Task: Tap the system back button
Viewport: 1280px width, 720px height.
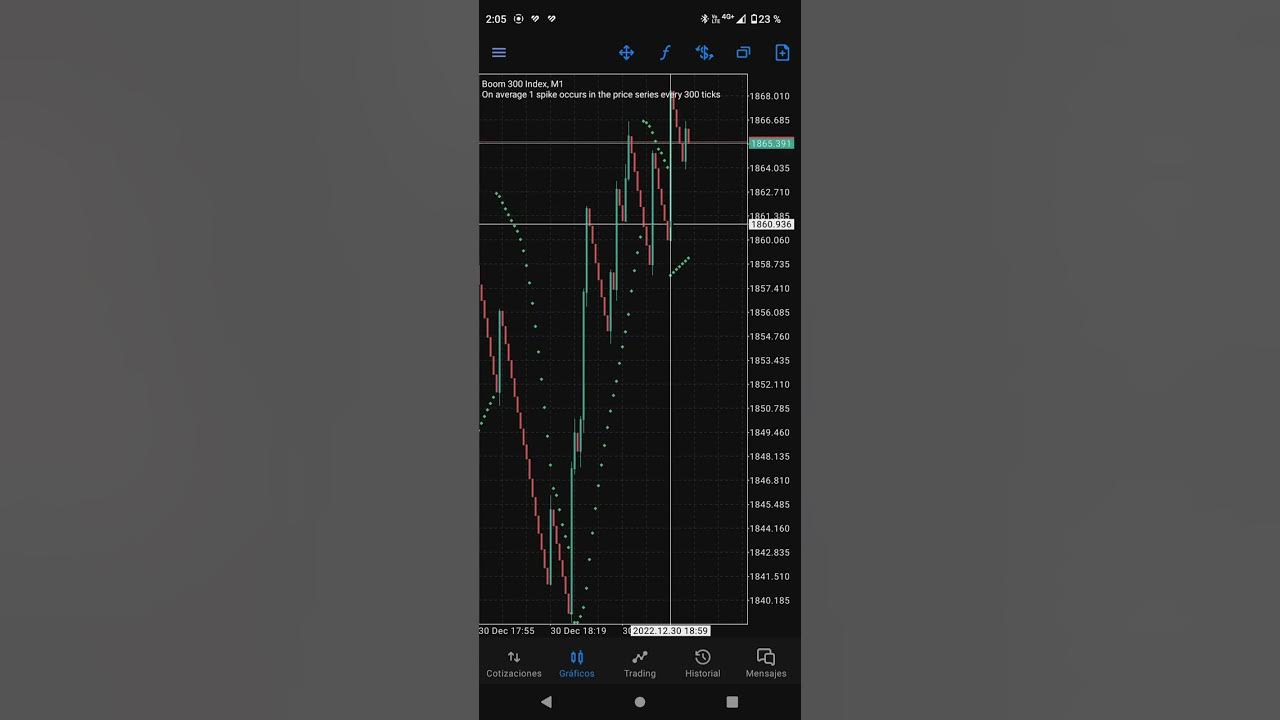Action: point(546,702)
